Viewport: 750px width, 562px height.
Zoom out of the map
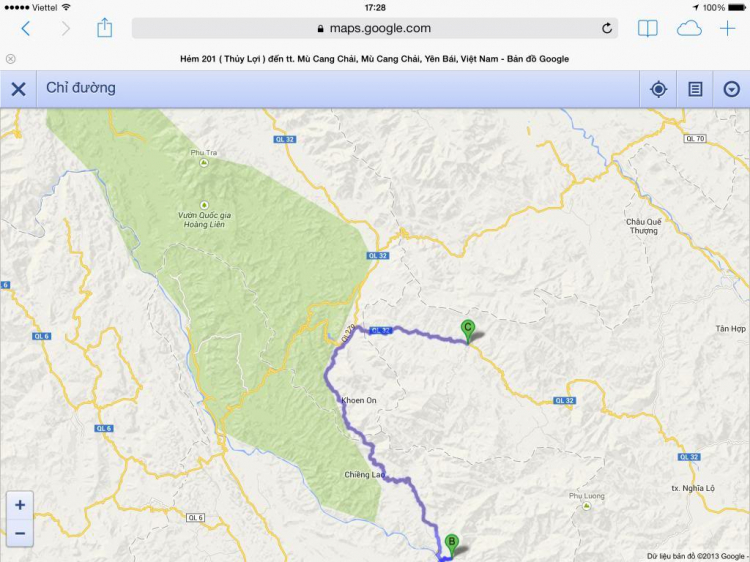[x=20, y=534]
